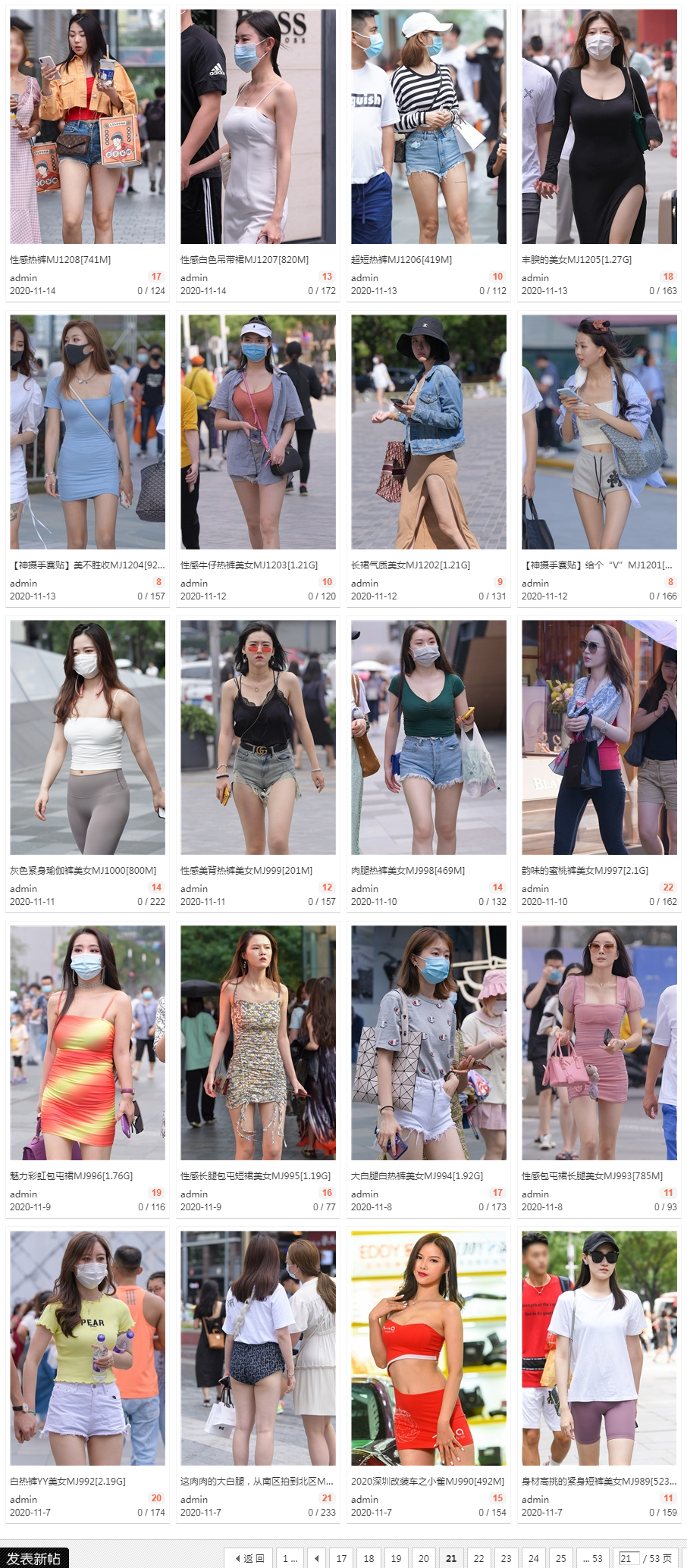This screenshot has height=1568, width=687.
Task: Open the MJ992 thread title link
Action: click(67, 1480)
